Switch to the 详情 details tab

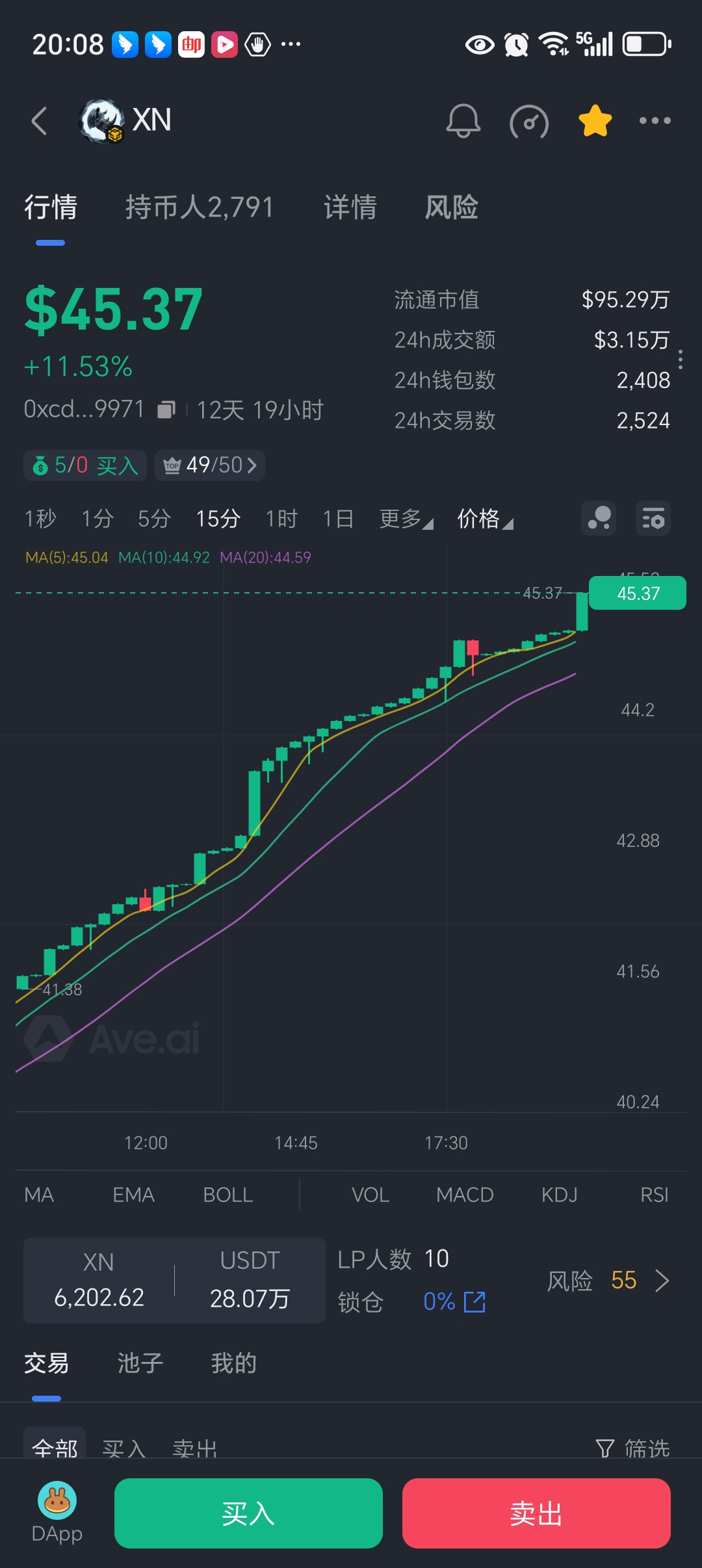pyautogui.click(x=350, y=207)
